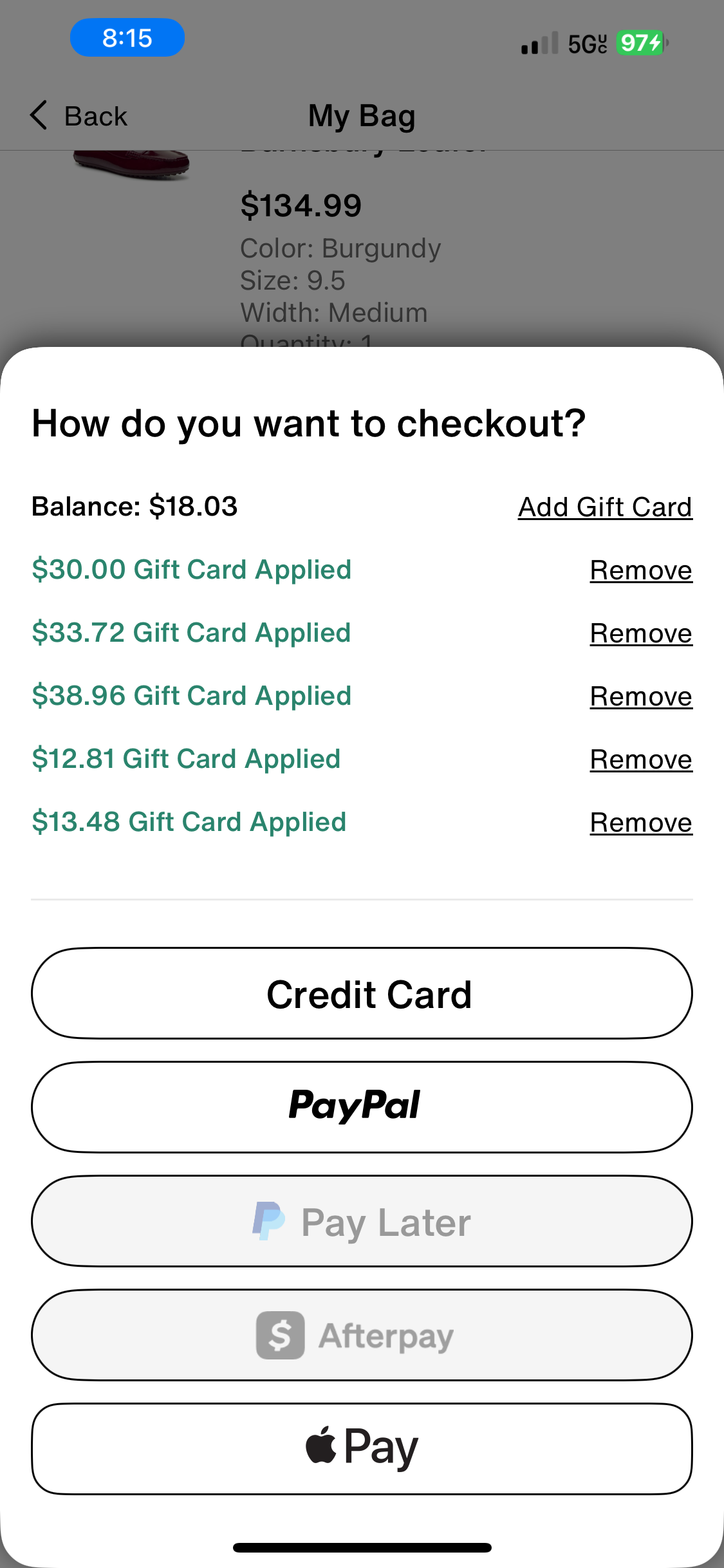Image resolution: width=724 pixels, height=1568 pixels.
Task: Remove the $13.48 gift card
Action: (x=640, y=823)
